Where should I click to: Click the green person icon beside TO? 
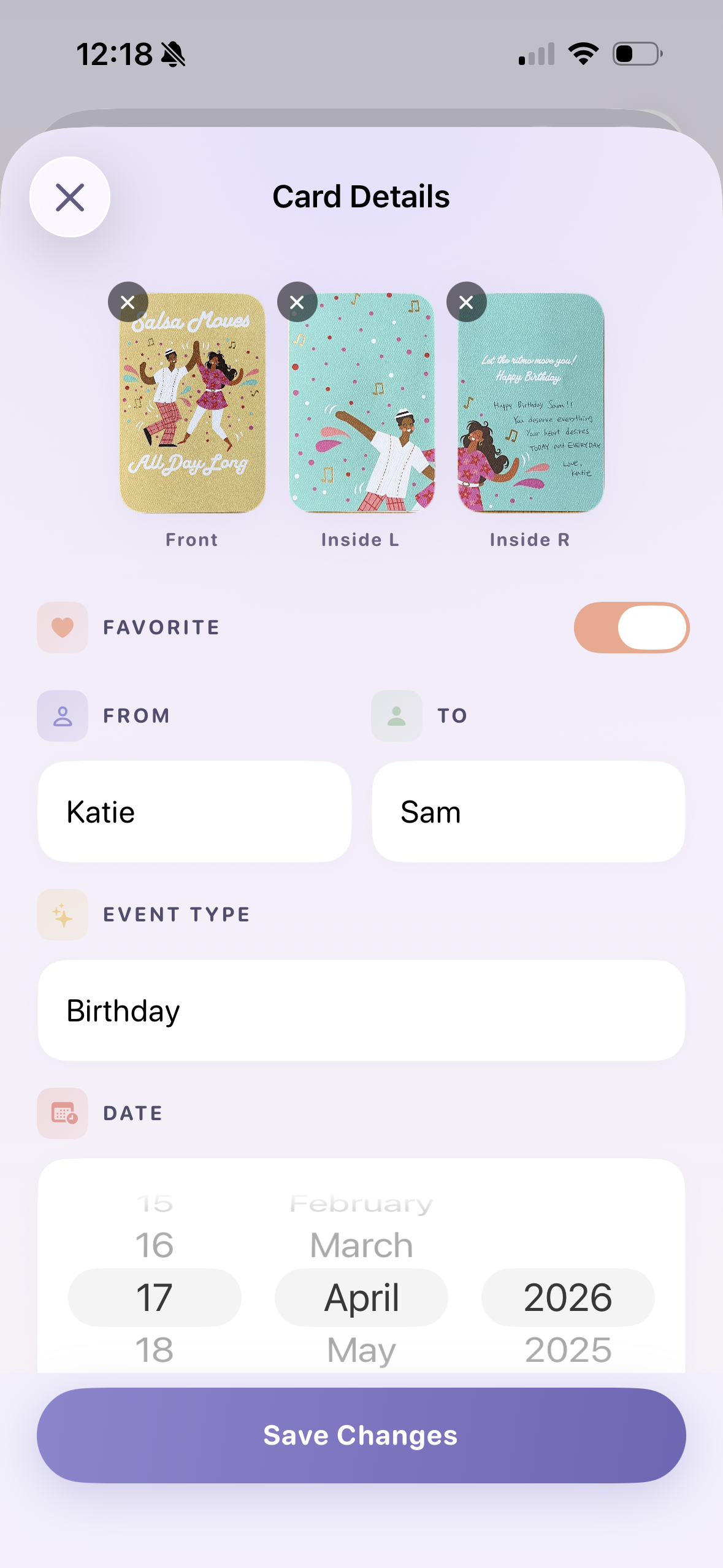pos(396,715)
